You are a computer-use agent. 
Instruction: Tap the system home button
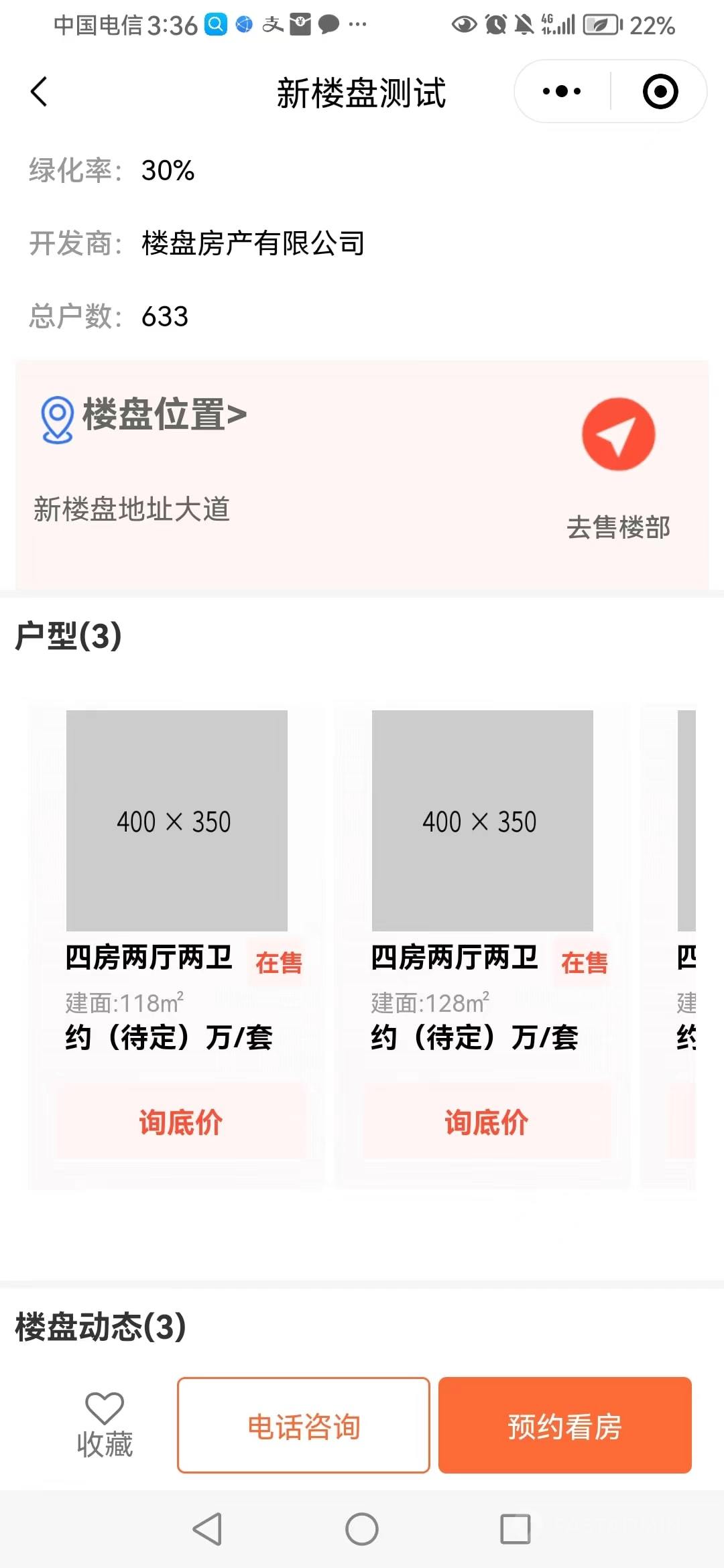[362, 1529]
